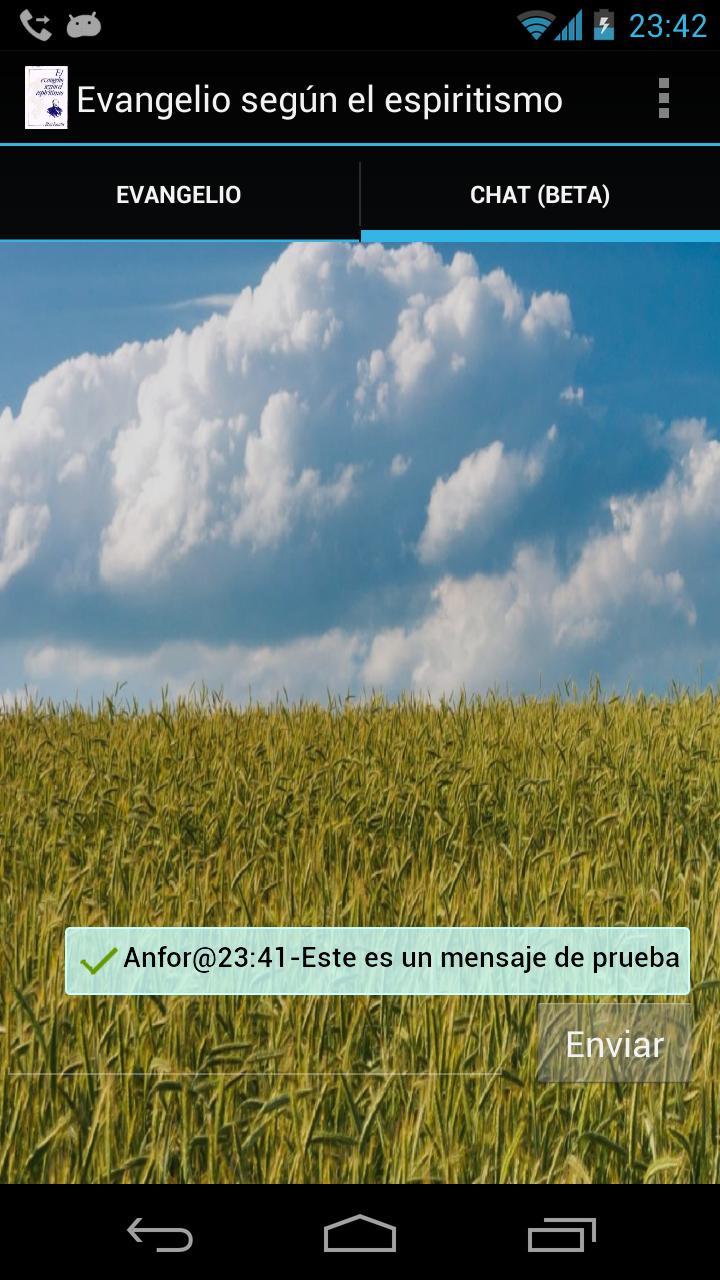Focus the chat message input field
The image size is (720, 1280).
pos(255,1052)
